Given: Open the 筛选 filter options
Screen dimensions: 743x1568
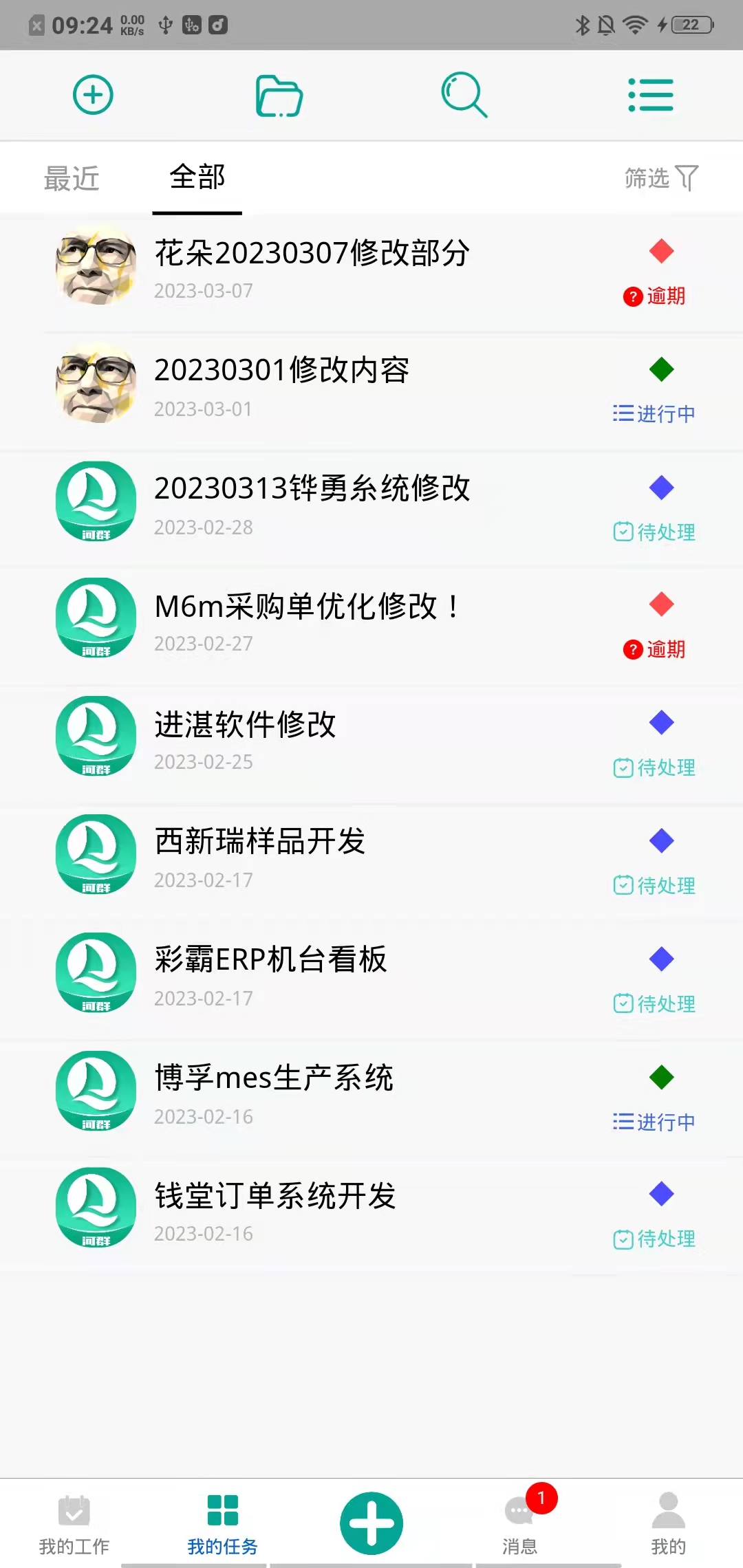Looking at the screenshot, I should tap(659, 177).
